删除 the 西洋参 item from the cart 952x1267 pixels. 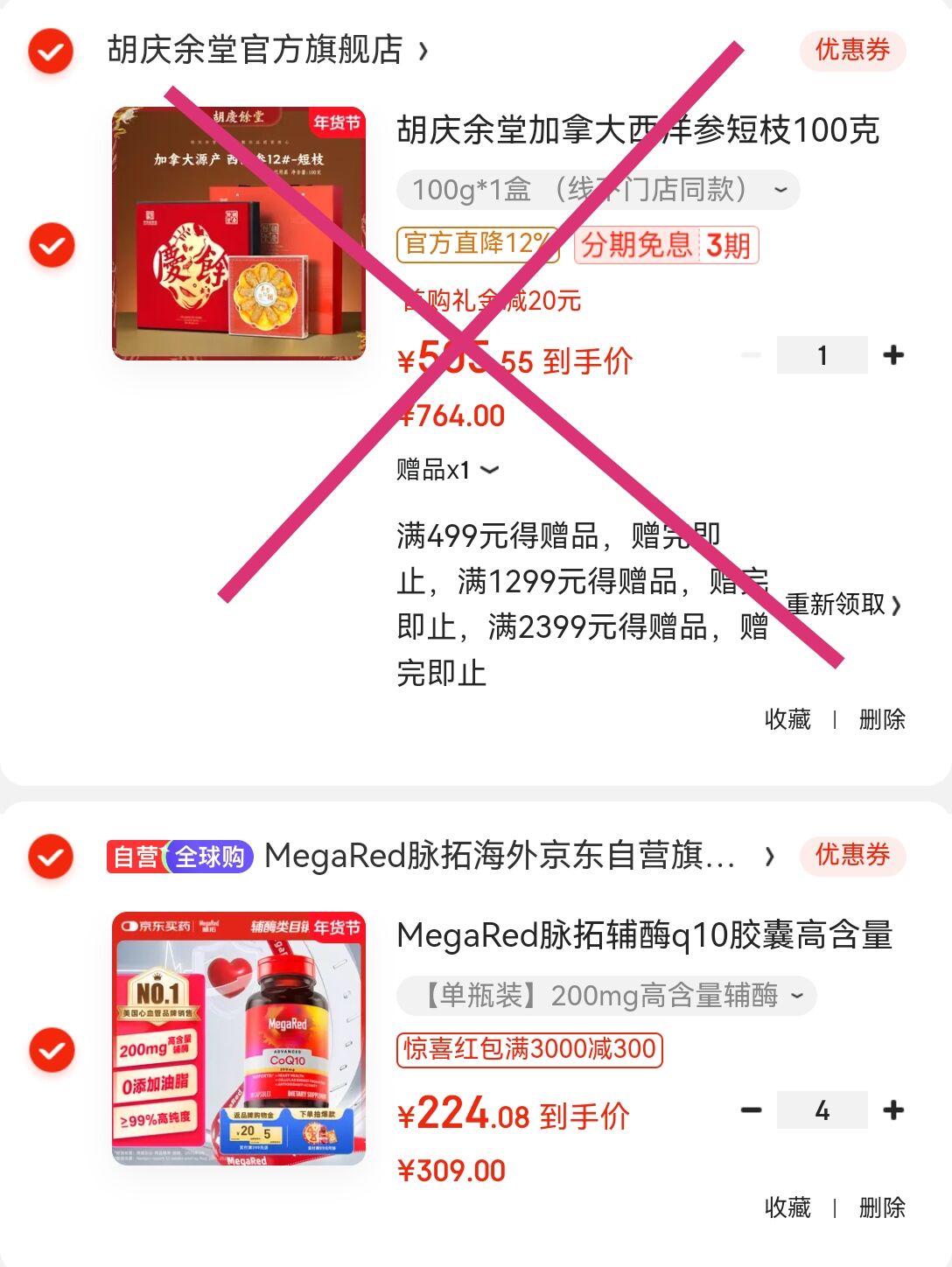point(882,719)
